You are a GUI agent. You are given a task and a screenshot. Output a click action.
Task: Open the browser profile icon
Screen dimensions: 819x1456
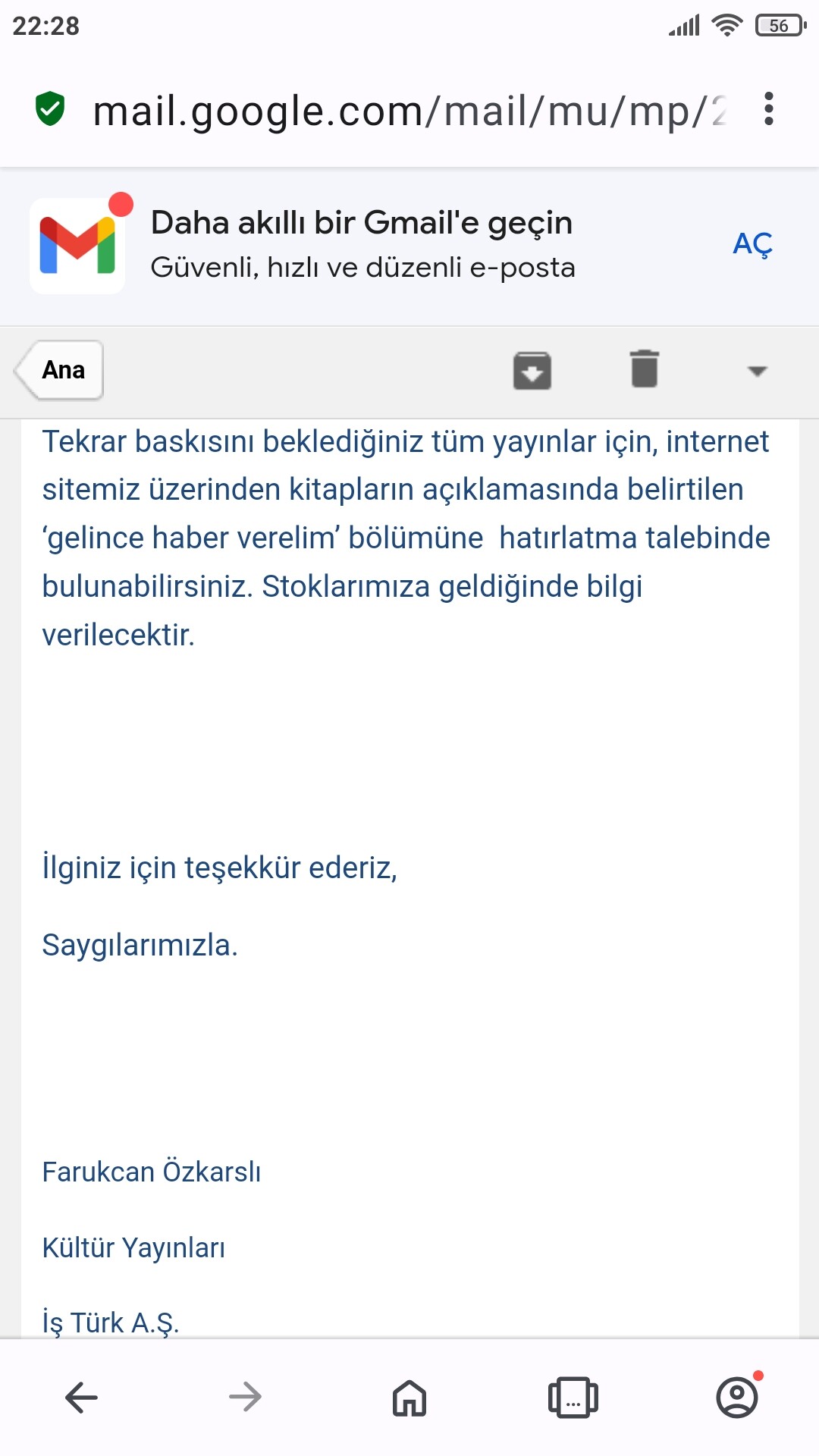click(737, 1398)
